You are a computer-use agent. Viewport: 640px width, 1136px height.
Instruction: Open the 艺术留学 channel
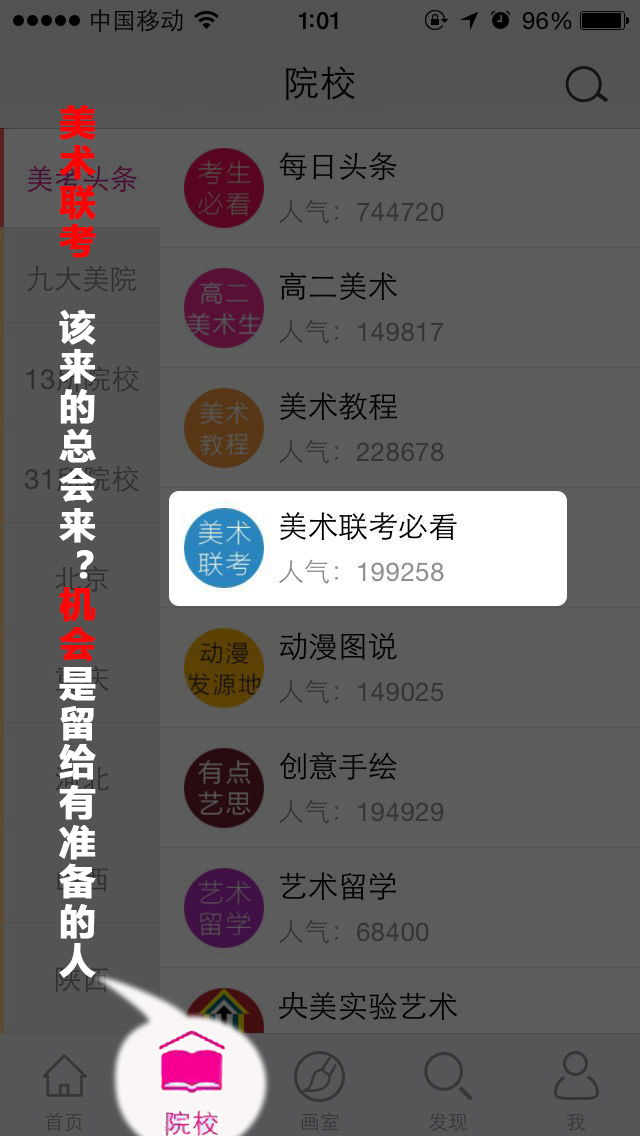(400, 908)
